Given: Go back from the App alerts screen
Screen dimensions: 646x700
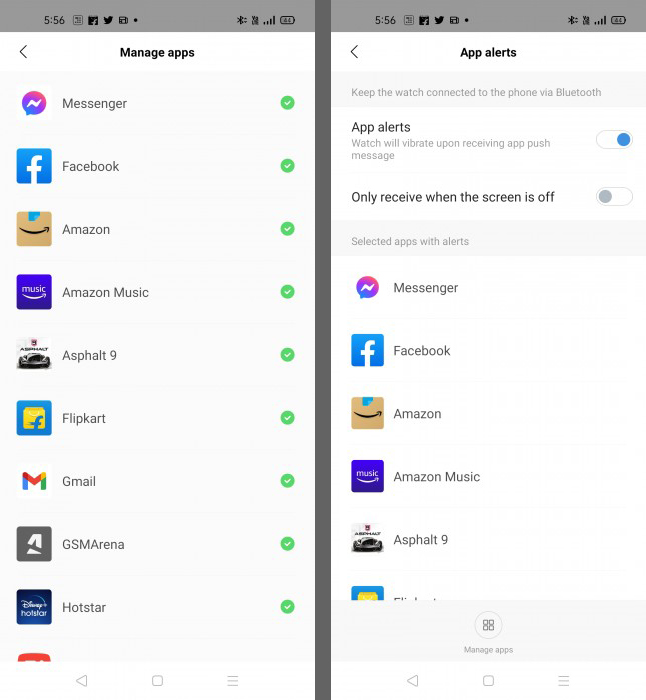Looking at the screenshot, I should (x=354, y=52).
